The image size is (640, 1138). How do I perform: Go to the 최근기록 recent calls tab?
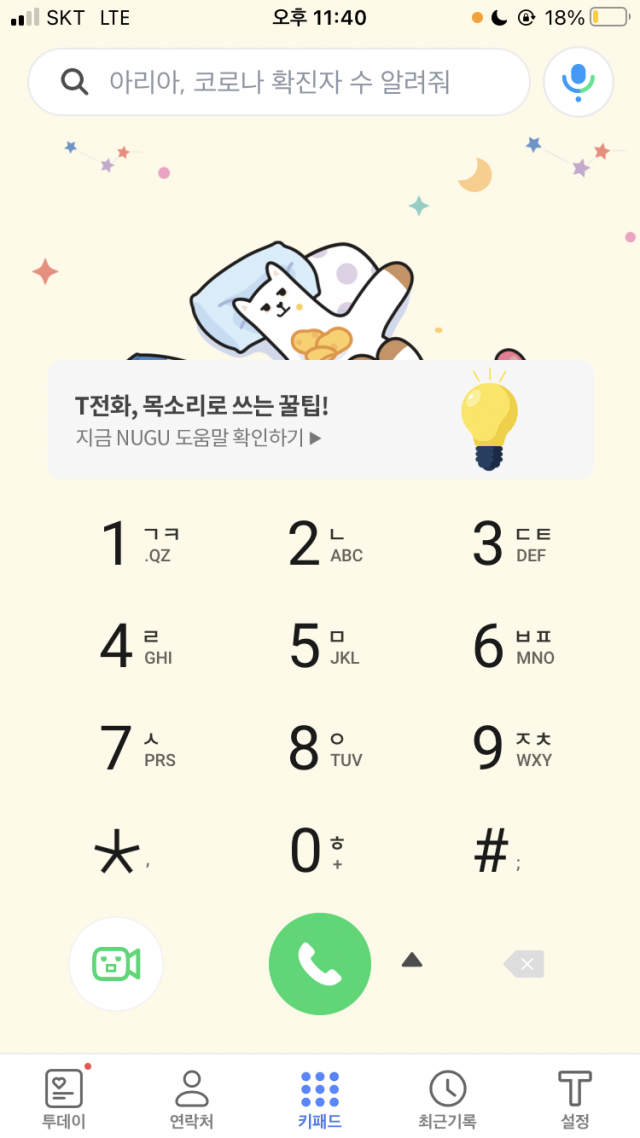[x=447, y=1096]
